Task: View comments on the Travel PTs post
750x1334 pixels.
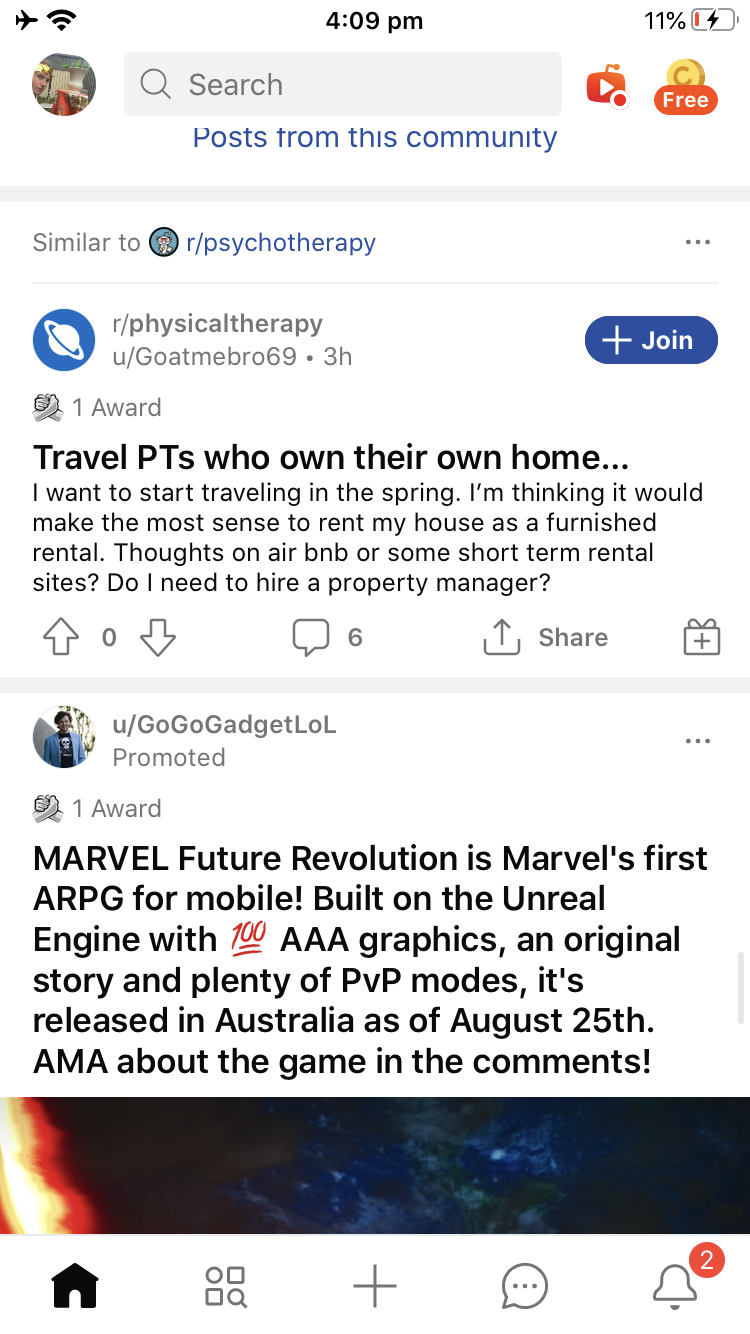Action: click(327, 637)
